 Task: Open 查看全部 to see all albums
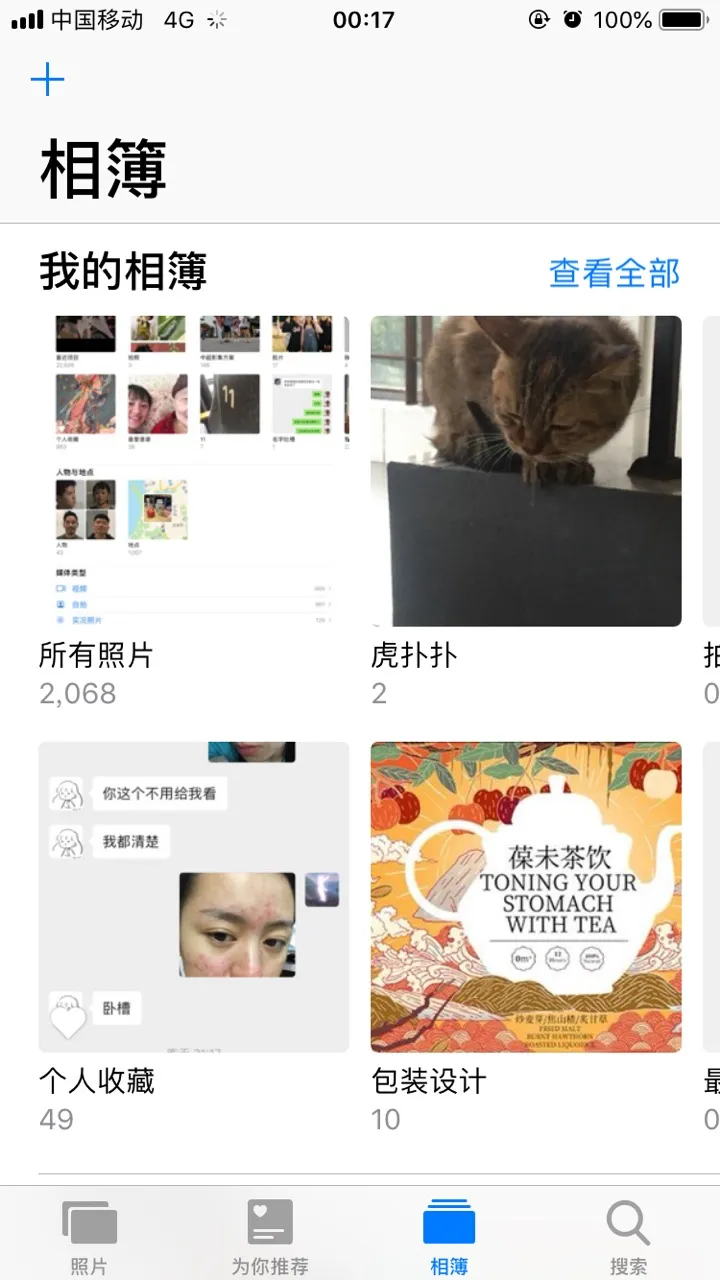(x=614, y=273)
